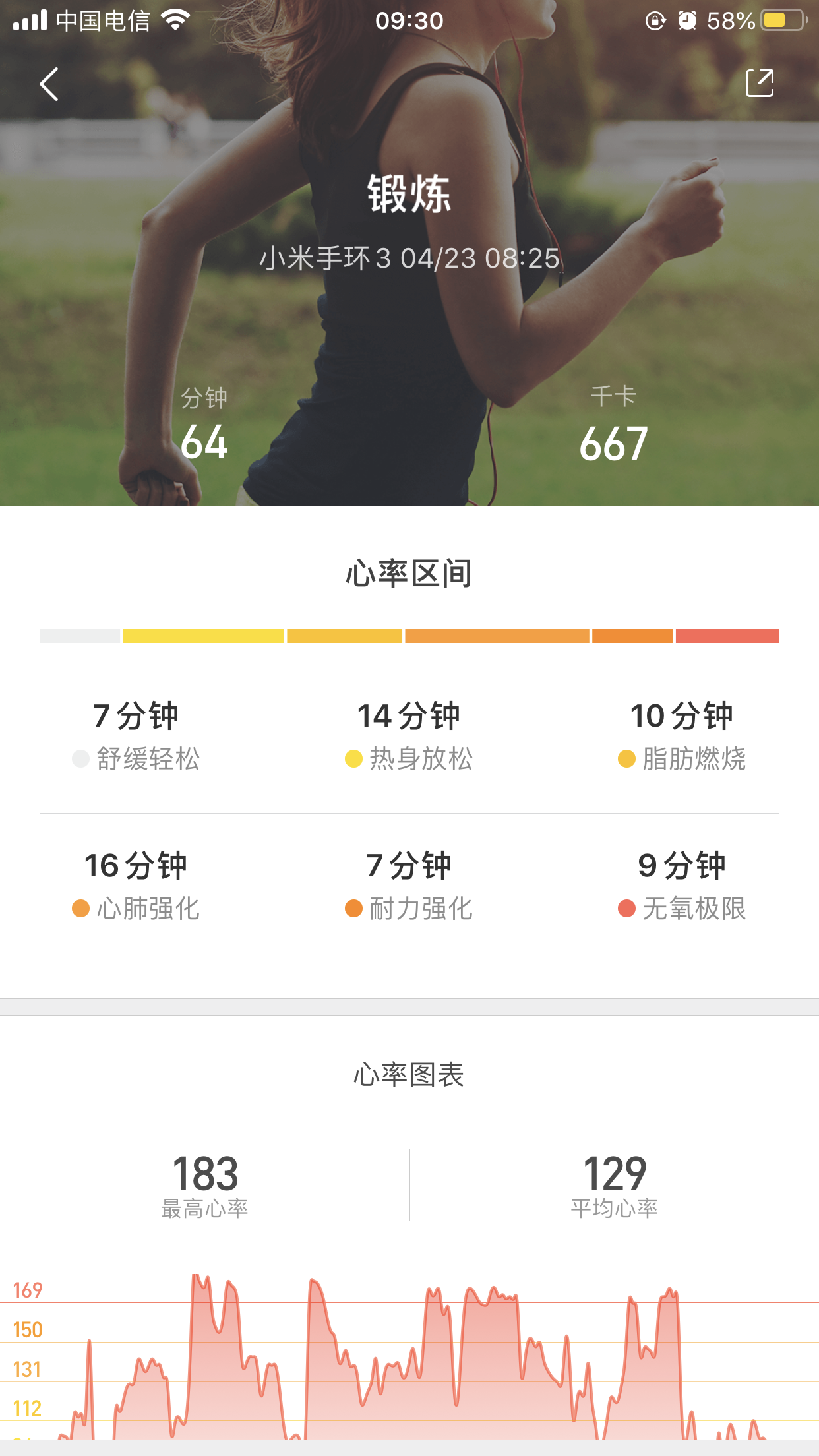This screenshot has width=819, height=1456.
Task: Tap the orange dot beside 心肺强化
Action: click(x=80, y=909)
